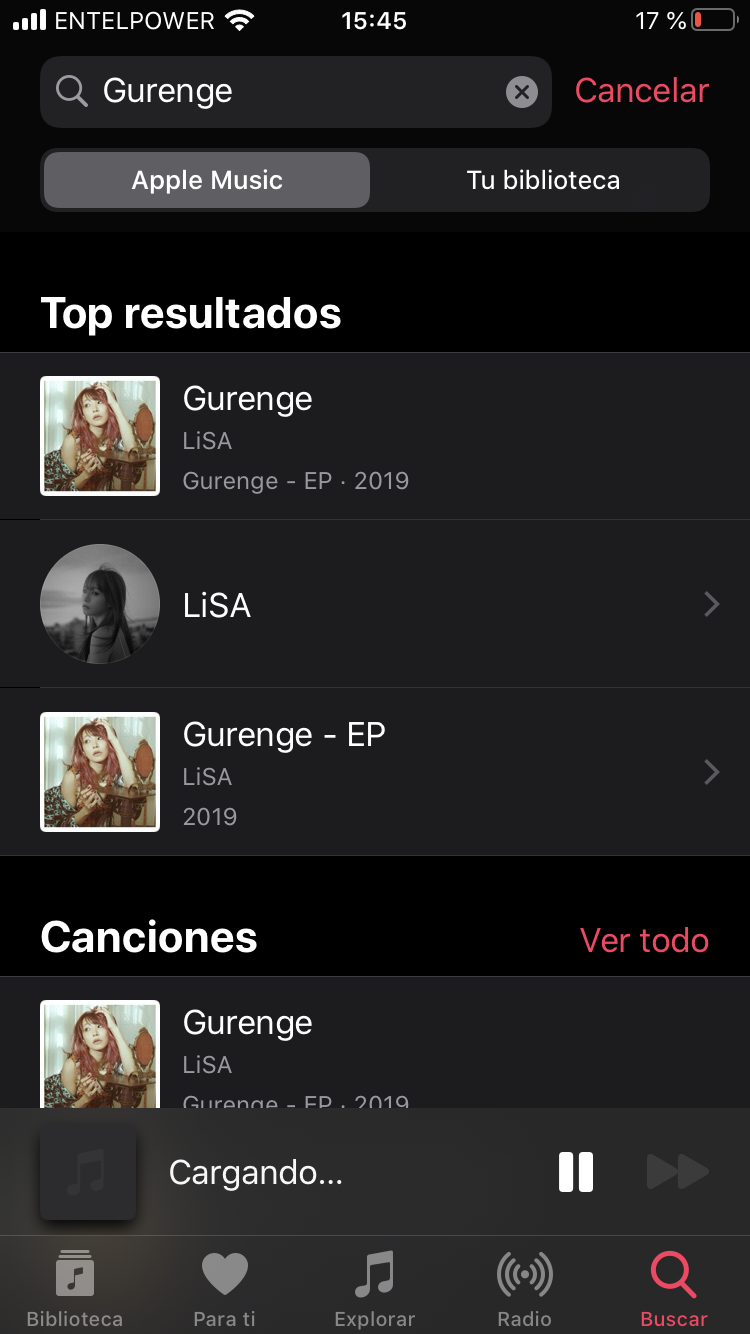This screenshot has height=1334, width=750.
Task: Tap the Gurenge search field
Action: [290, 92]
